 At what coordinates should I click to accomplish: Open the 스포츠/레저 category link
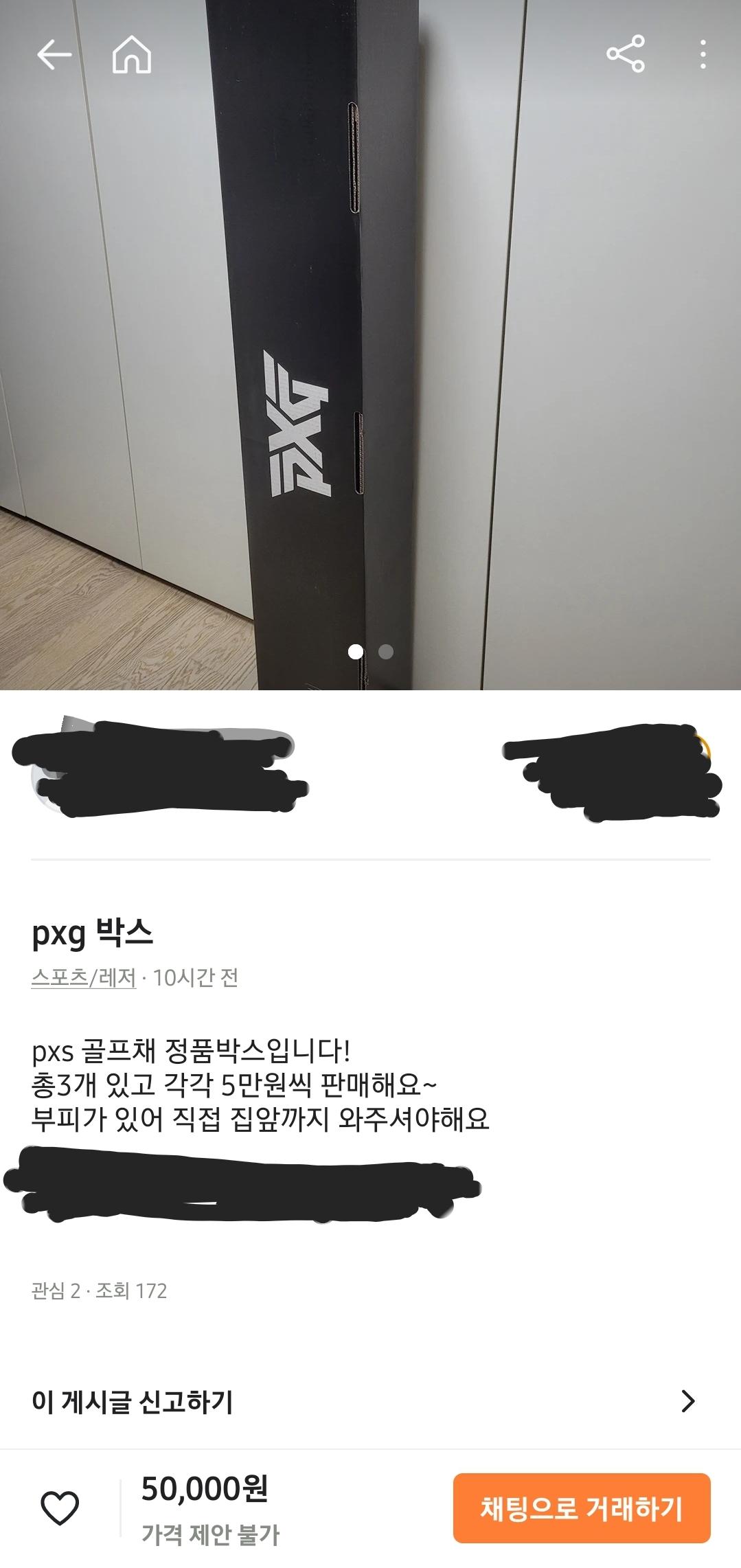click(84, 977)
